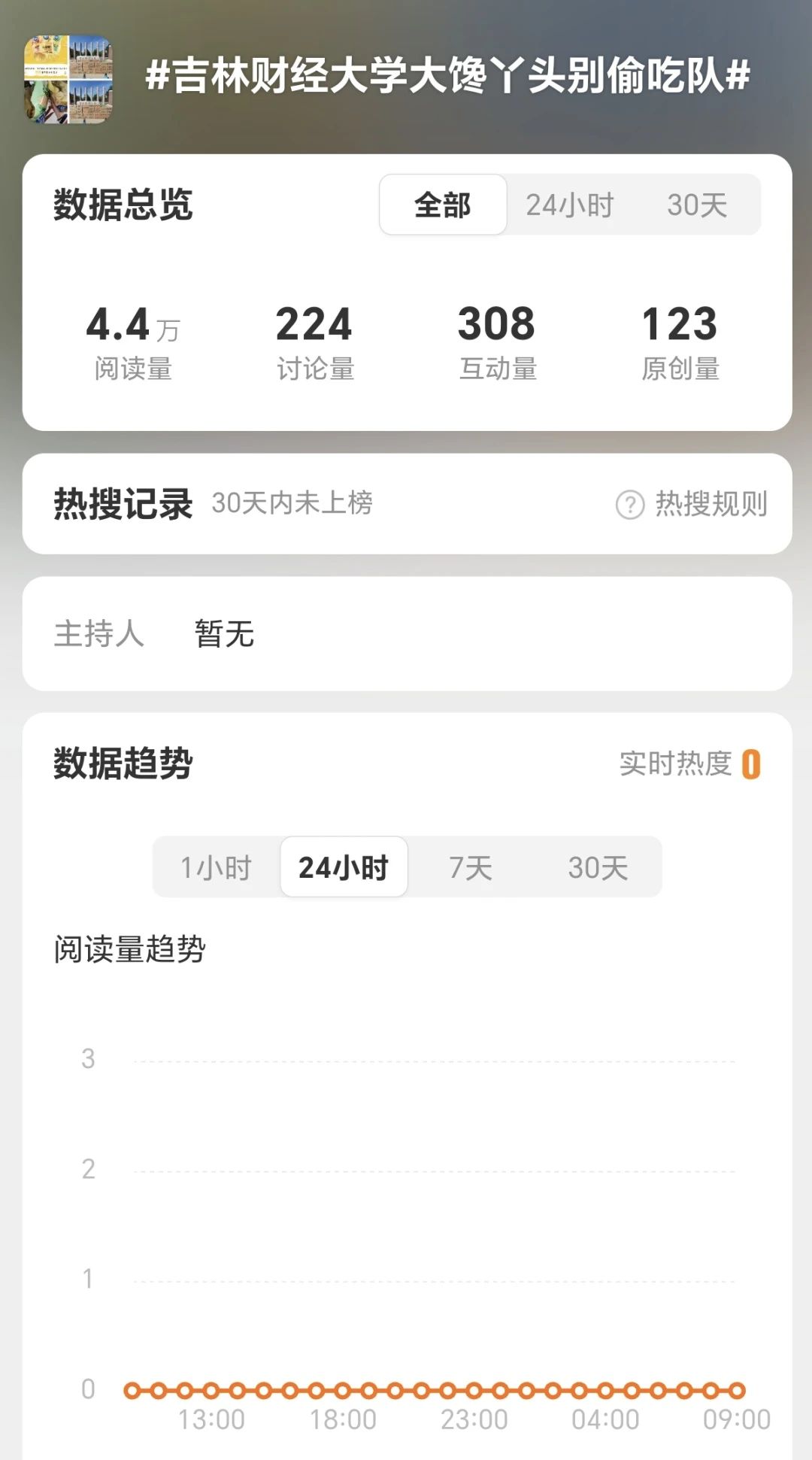Open the 热搜规则 help link
This screenshot has height=1460, width=812.
(x=692, y=504)
